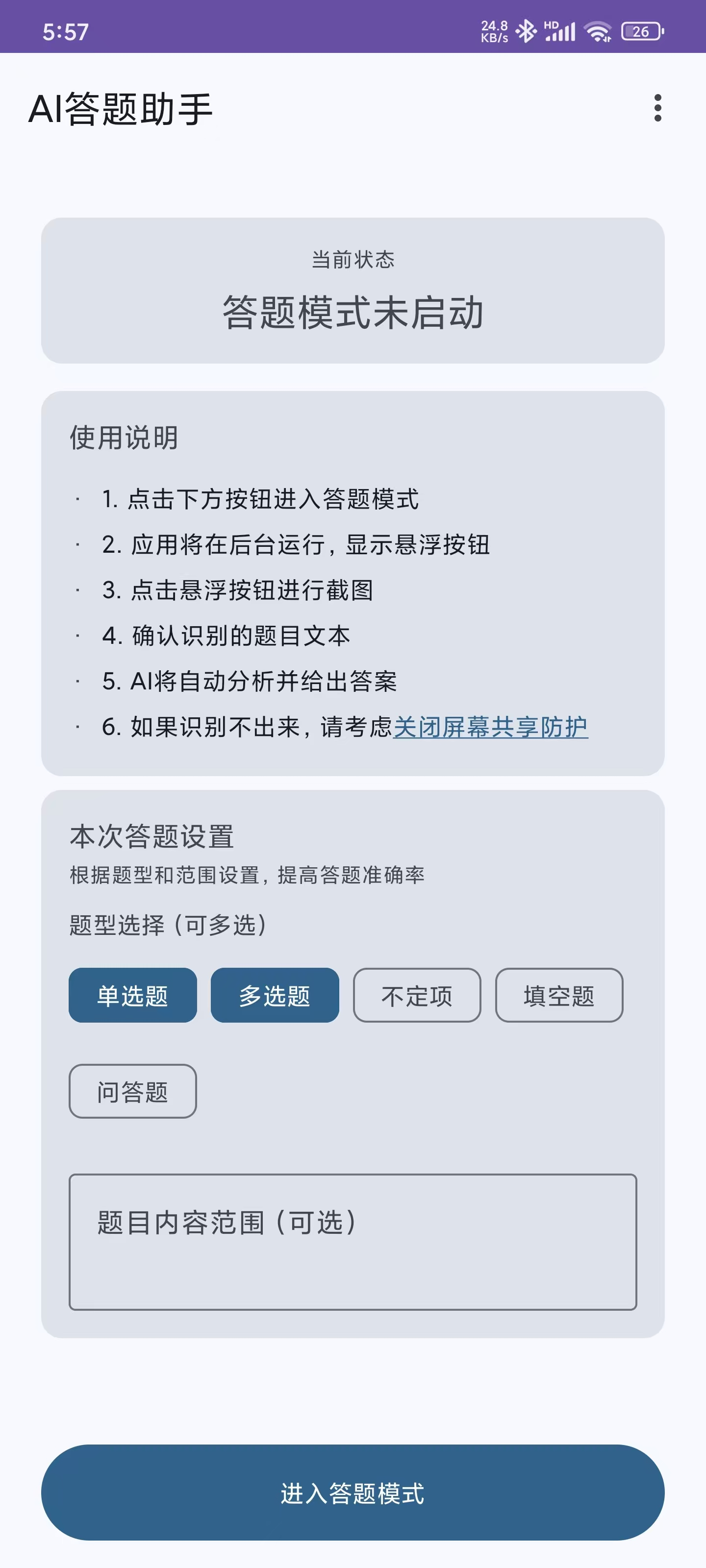Enable the 不定项 question type
The height and width of the screenshot is (1568, 706).
417,996
